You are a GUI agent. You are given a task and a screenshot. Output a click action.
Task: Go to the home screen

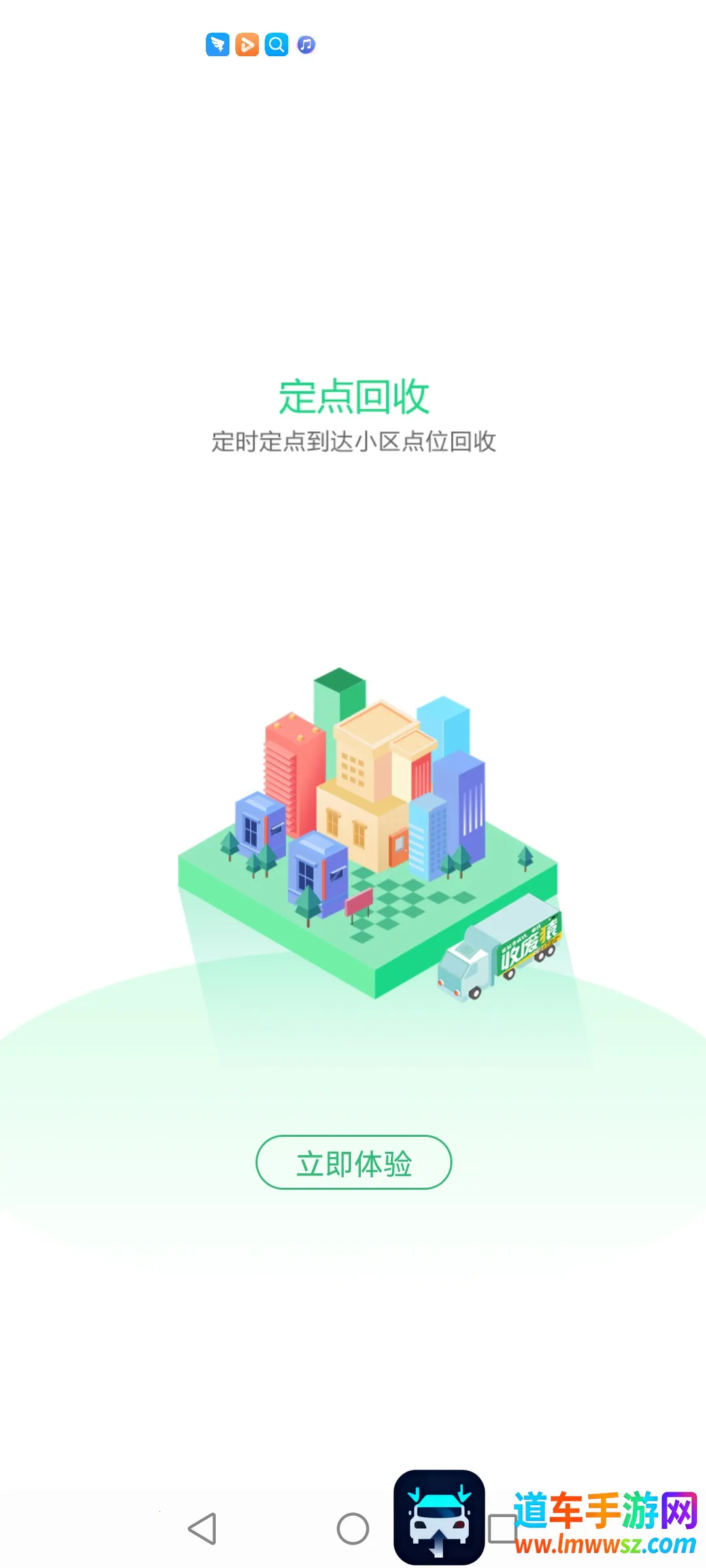click(353, 1528)
